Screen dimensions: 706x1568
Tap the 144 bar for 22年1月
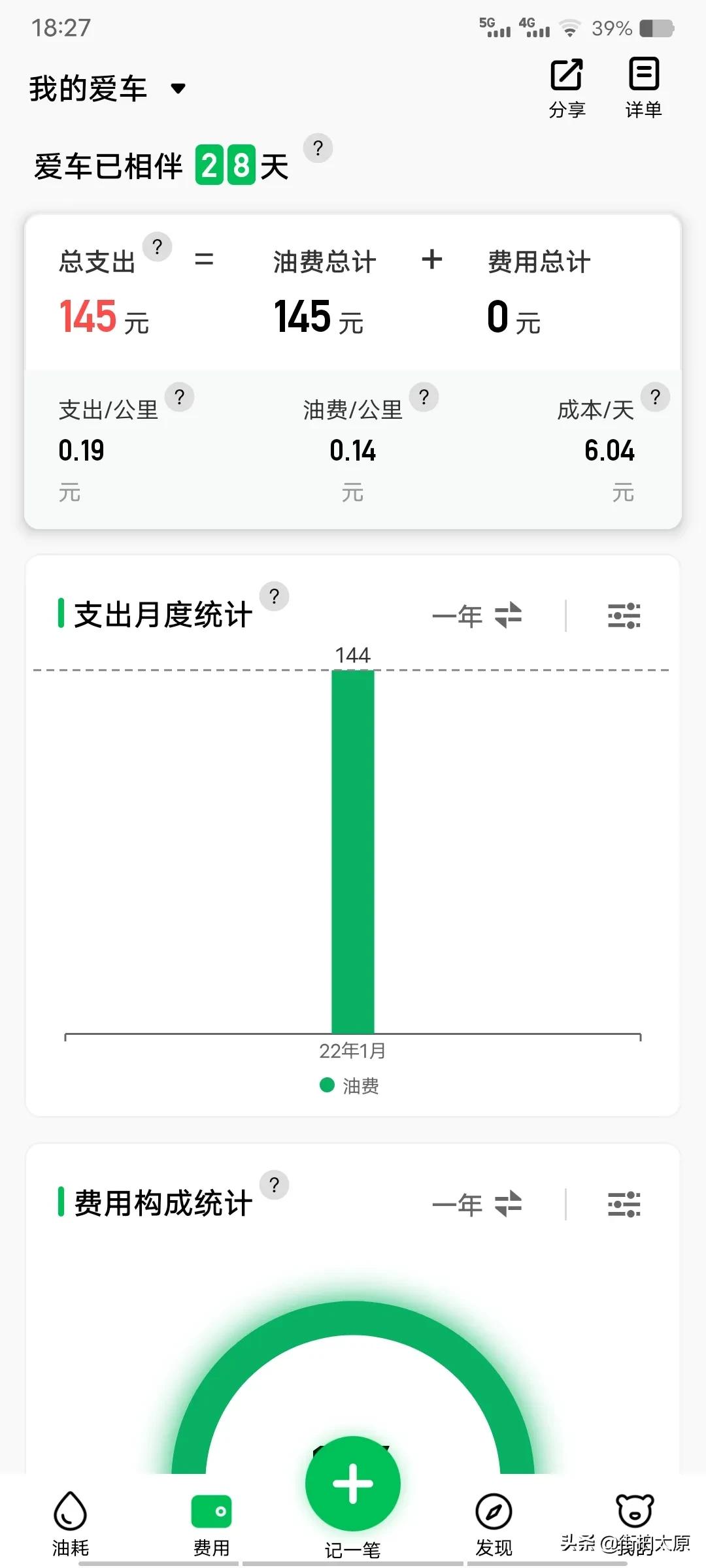352,849
